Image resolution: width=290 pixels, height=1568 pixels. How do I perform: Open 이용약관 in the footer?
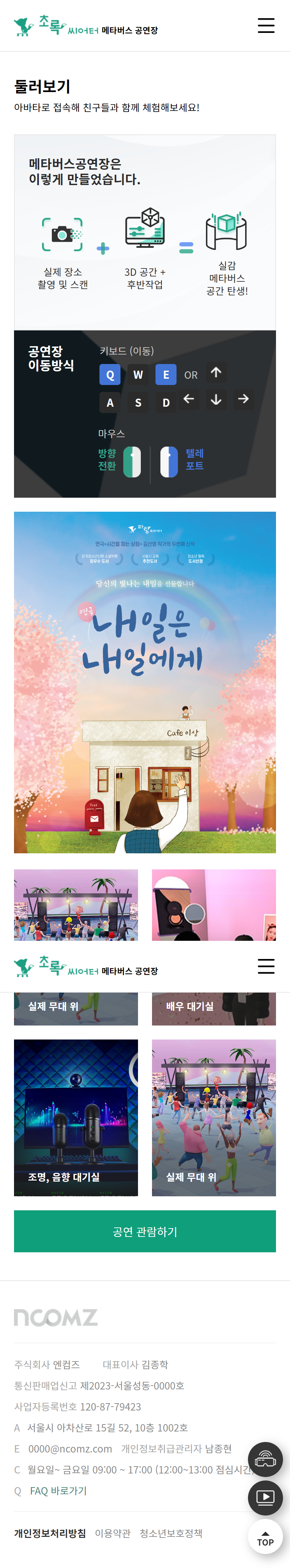113,1533
